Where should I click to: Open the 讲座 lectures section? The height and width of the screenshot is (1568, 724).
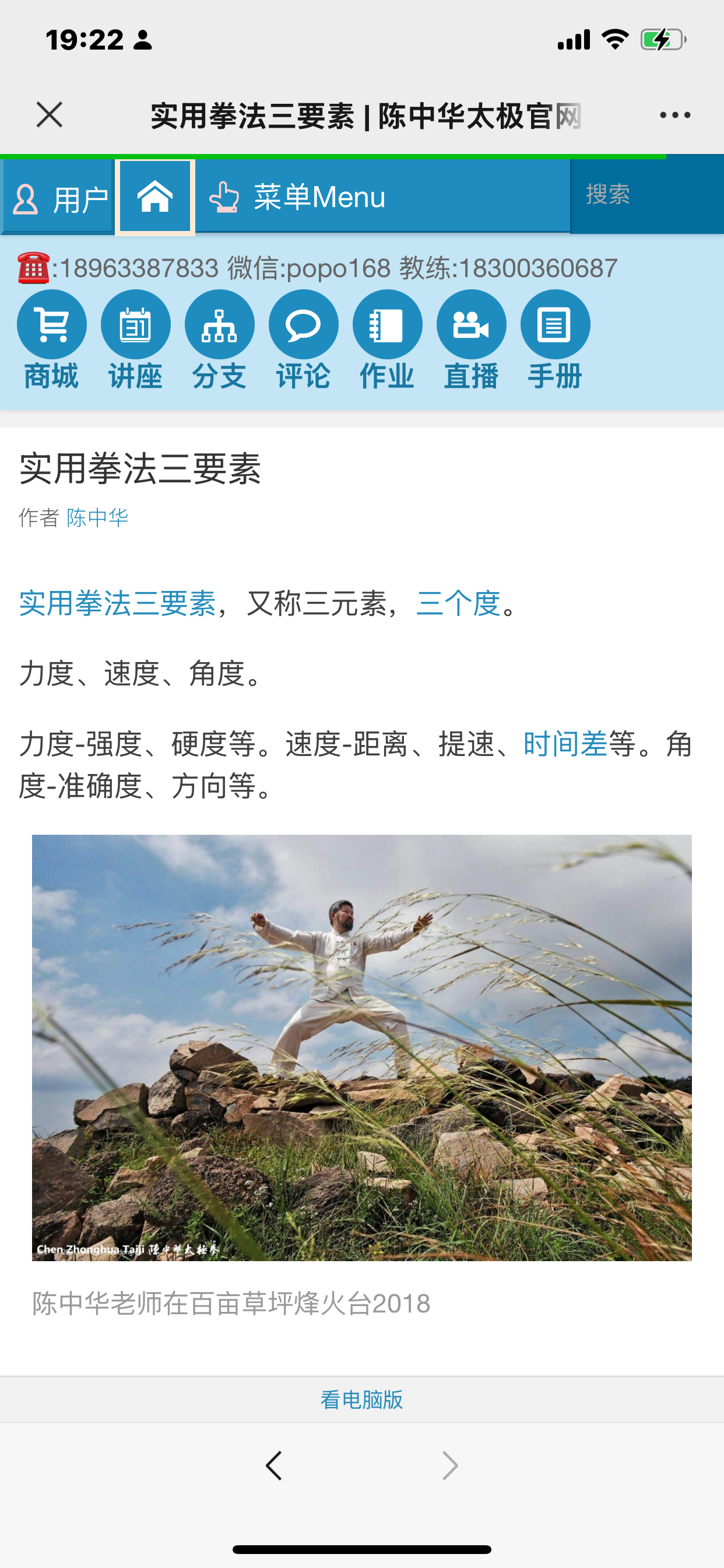tap(136, 340)
